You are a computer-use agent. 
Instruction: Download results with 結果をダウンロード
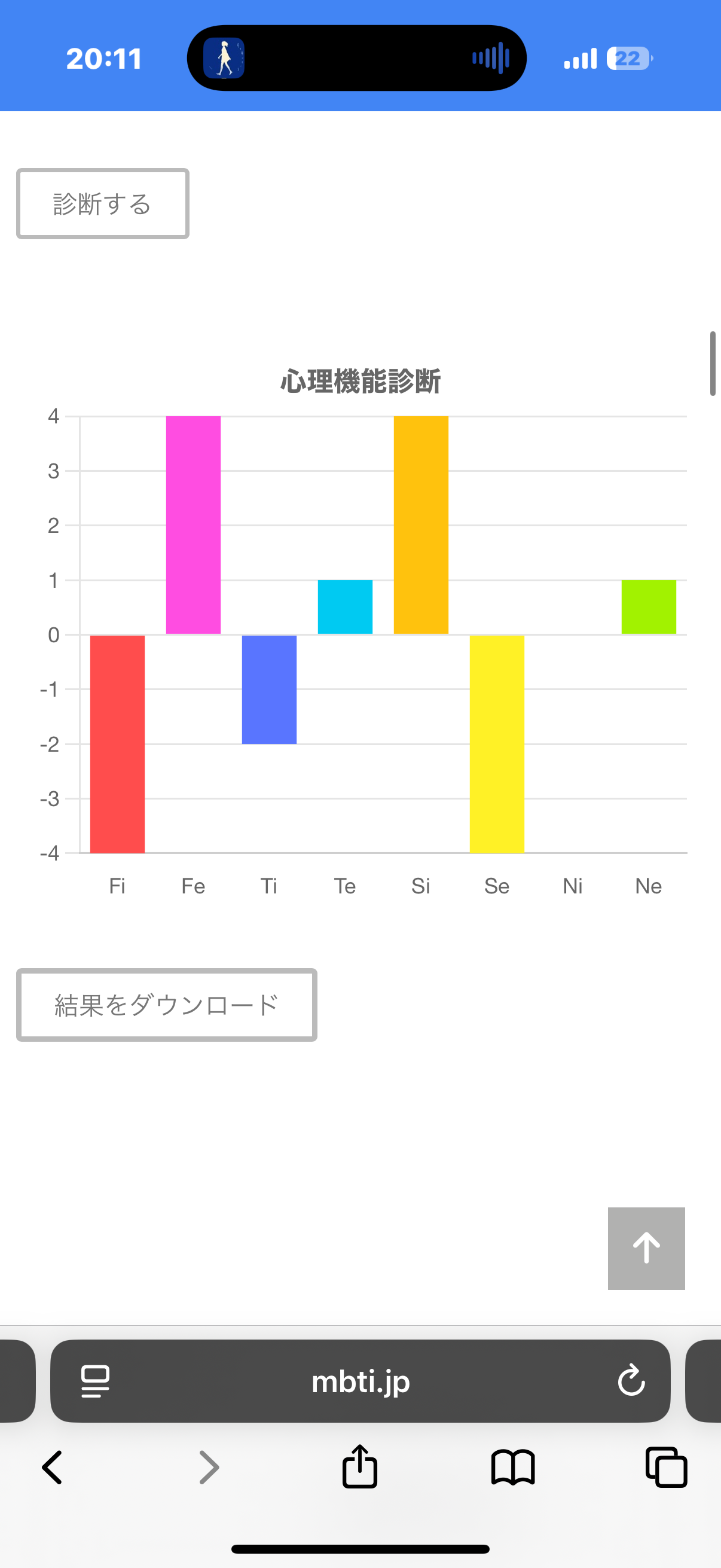[x=166, y=1004]
